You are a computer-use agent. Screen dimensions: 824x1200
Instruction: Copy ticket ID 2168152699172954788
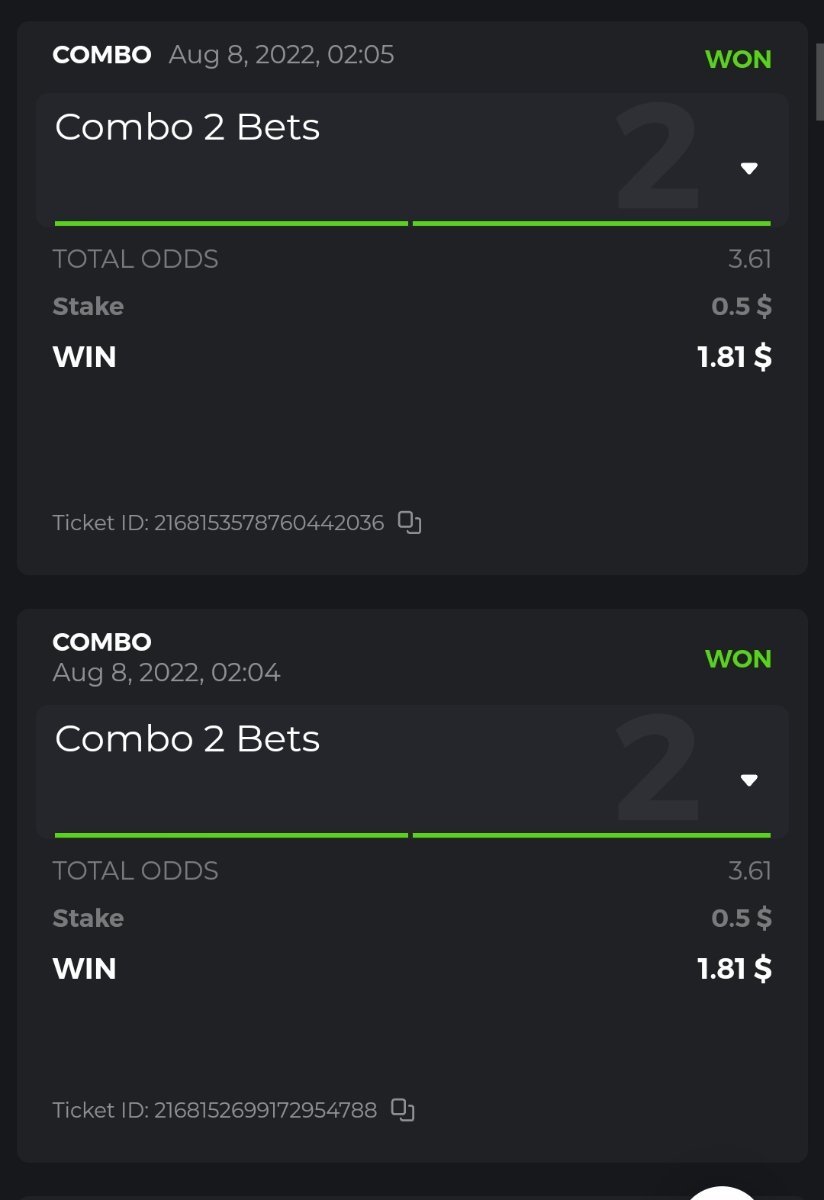[x=403, y=1109]
